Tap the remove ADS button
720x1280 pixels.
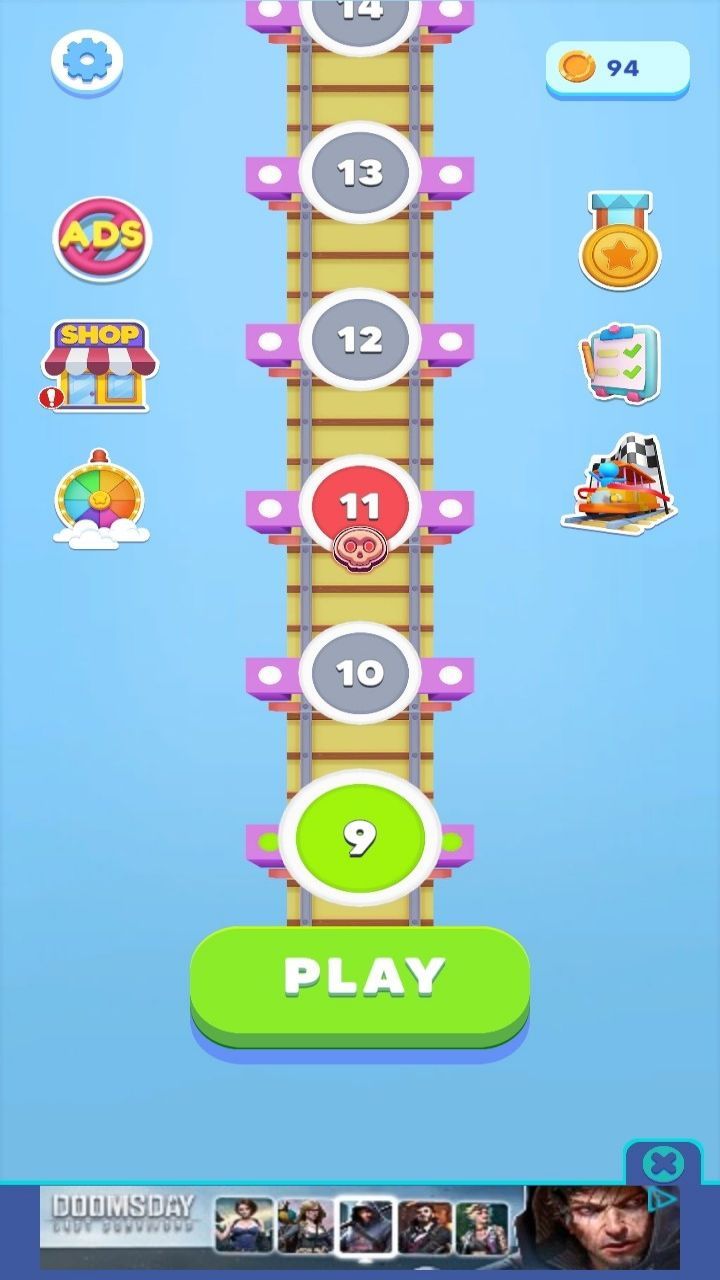[102, 238]
